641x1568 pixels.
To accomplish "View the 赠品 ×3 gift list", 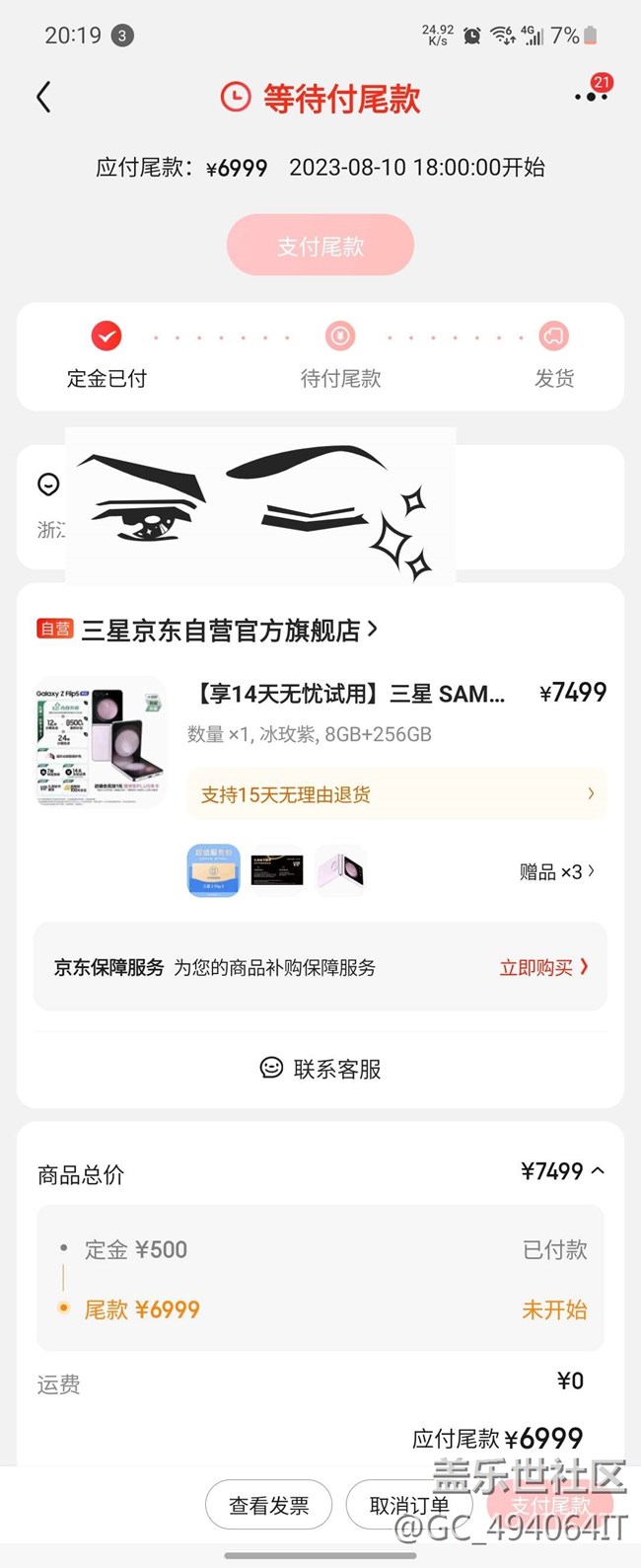I will (557, 871).
